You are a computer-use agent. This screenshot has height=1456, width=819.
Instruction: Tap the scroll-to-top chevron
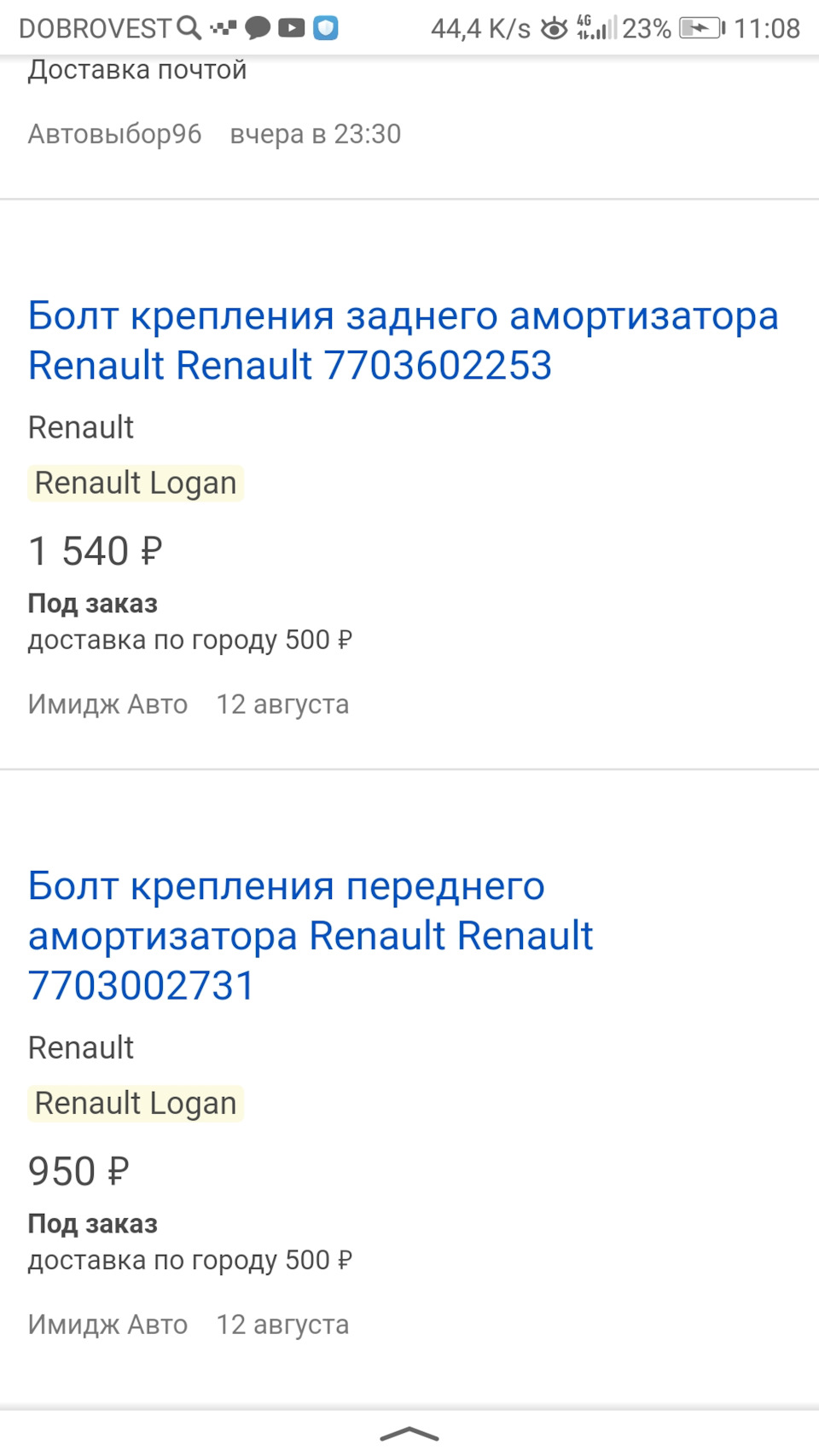[409, 1436]
